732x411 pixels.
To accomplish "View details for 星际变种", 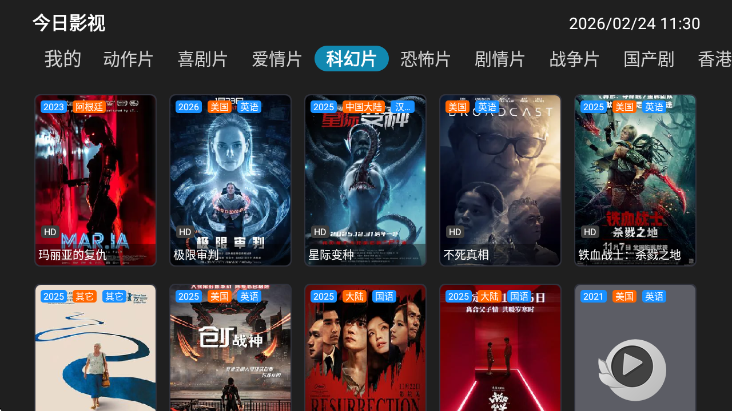I will 366,180.
